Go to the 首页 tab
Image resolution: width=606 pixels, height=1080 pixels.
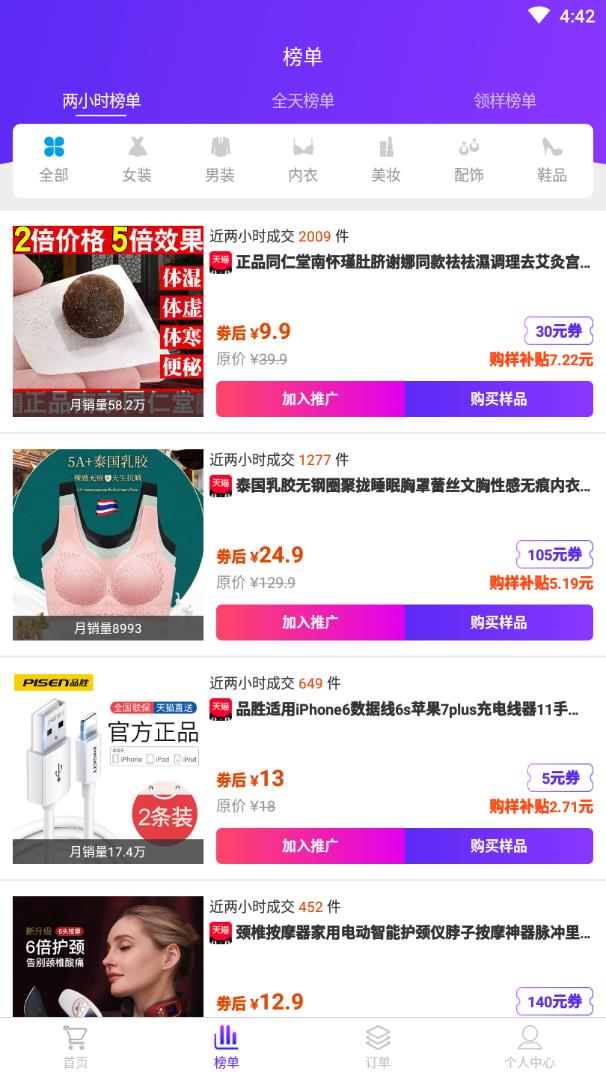coord(76,1047)
